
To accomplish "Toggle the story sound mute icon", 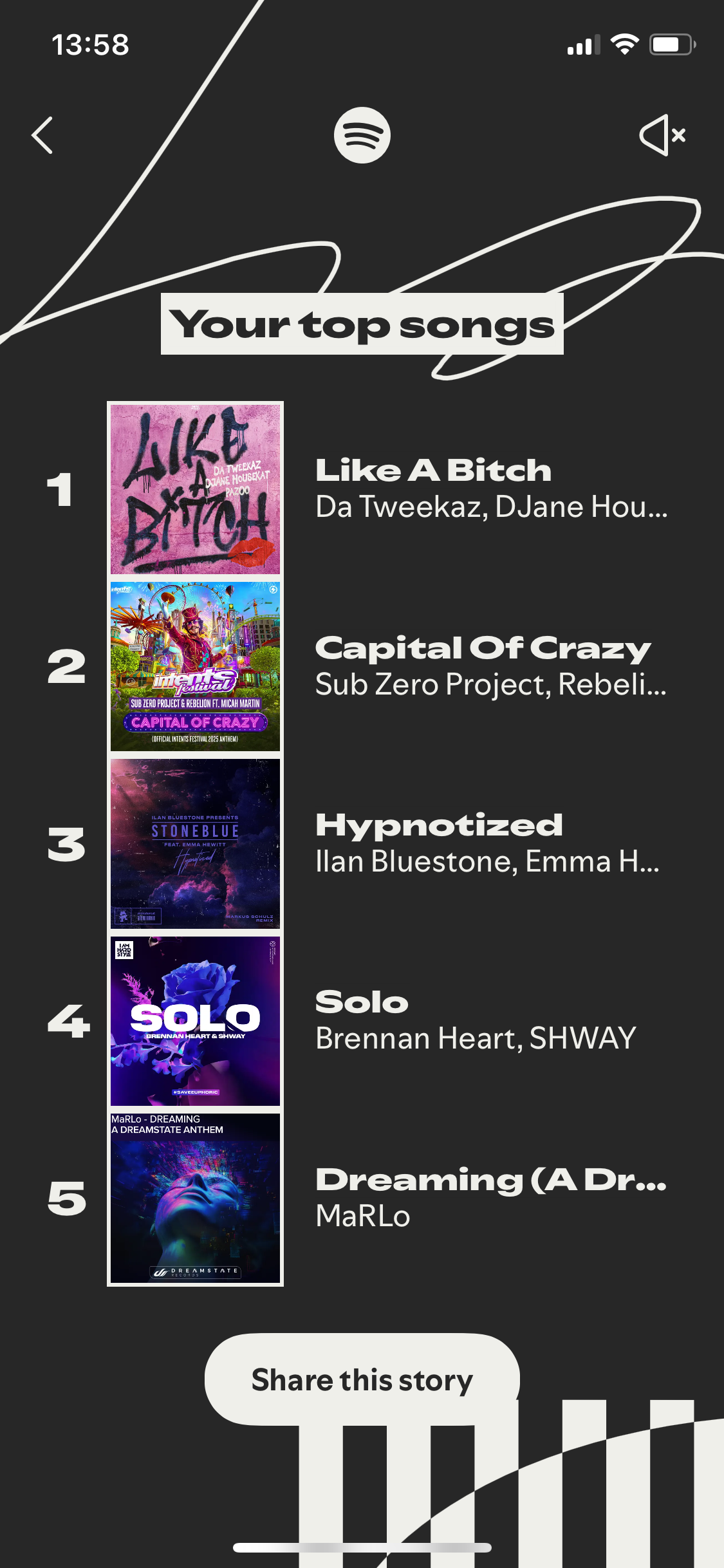I will [663, 135].
